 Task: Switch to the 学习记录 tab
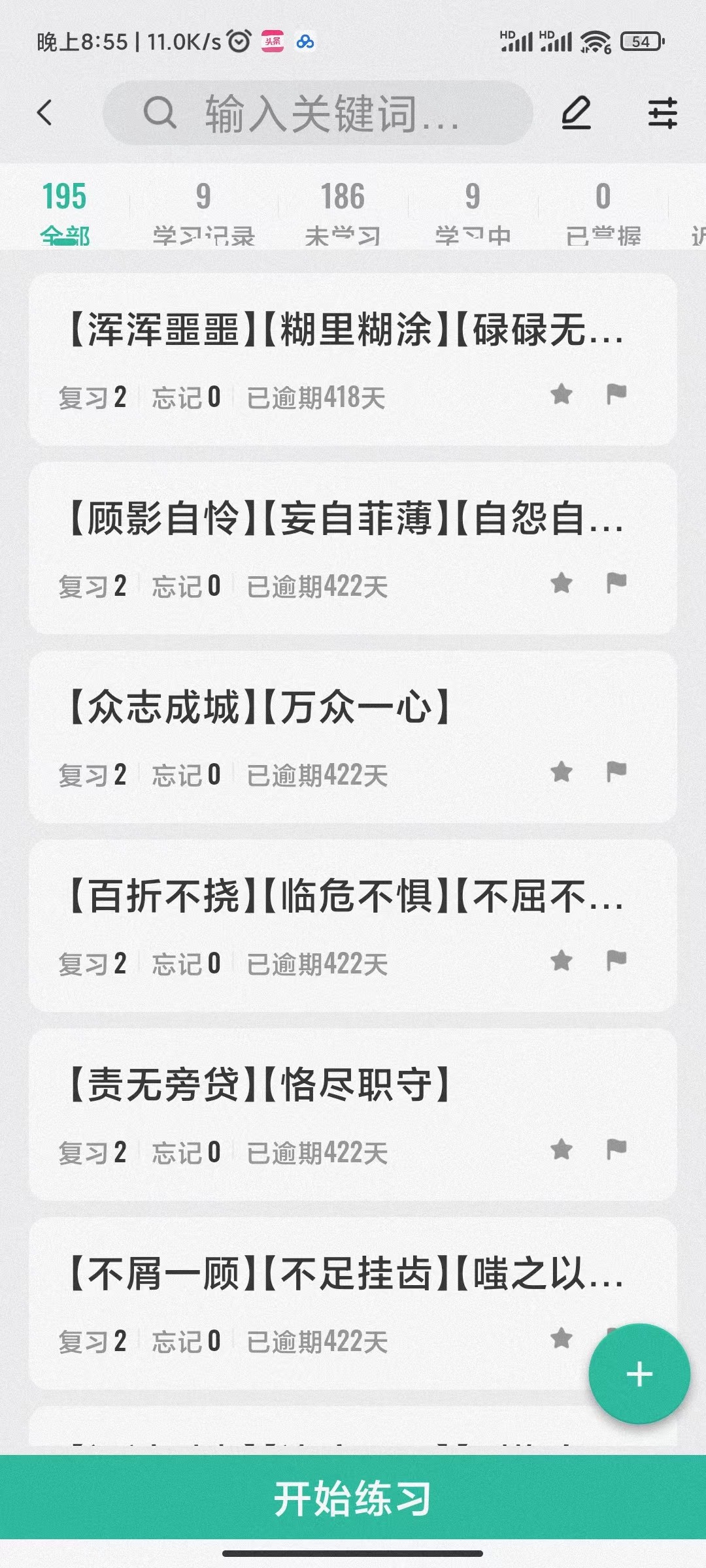point(203,214)
